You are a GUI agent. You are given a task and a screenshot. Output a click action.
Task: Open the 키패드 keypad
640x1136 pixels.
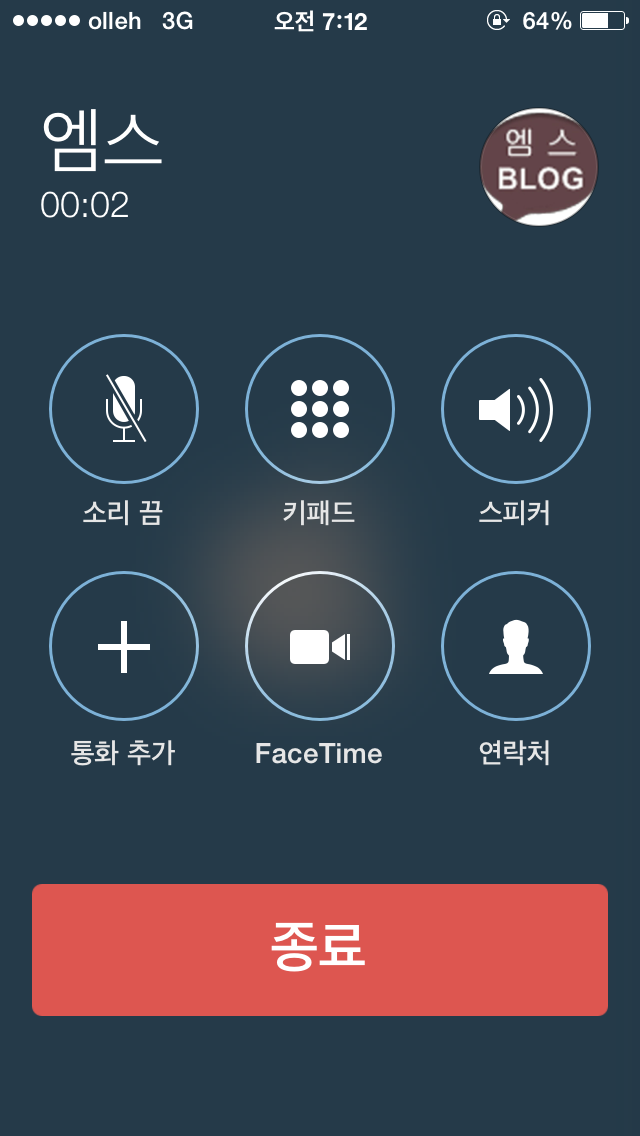tap(320, 409)
